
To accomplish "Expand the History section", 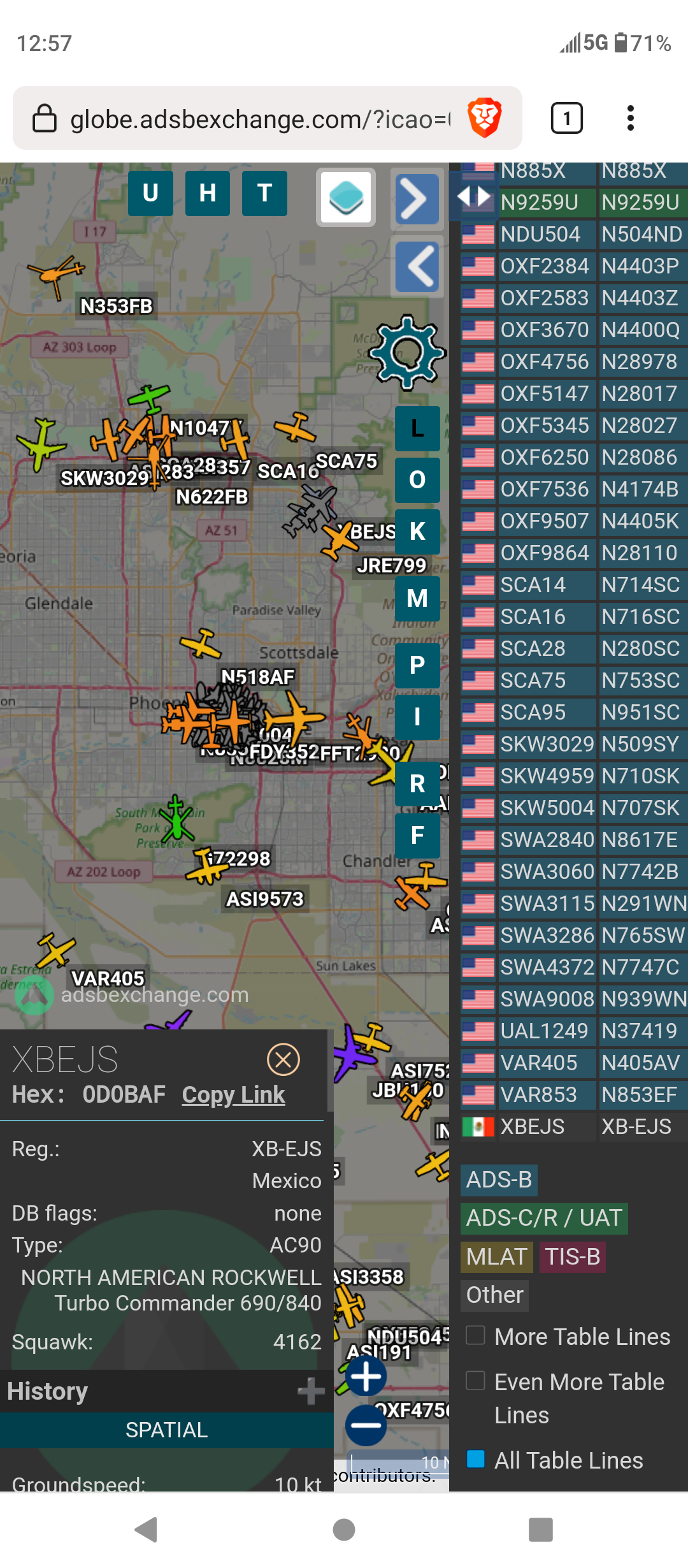I will click(x=311, y=1391).
